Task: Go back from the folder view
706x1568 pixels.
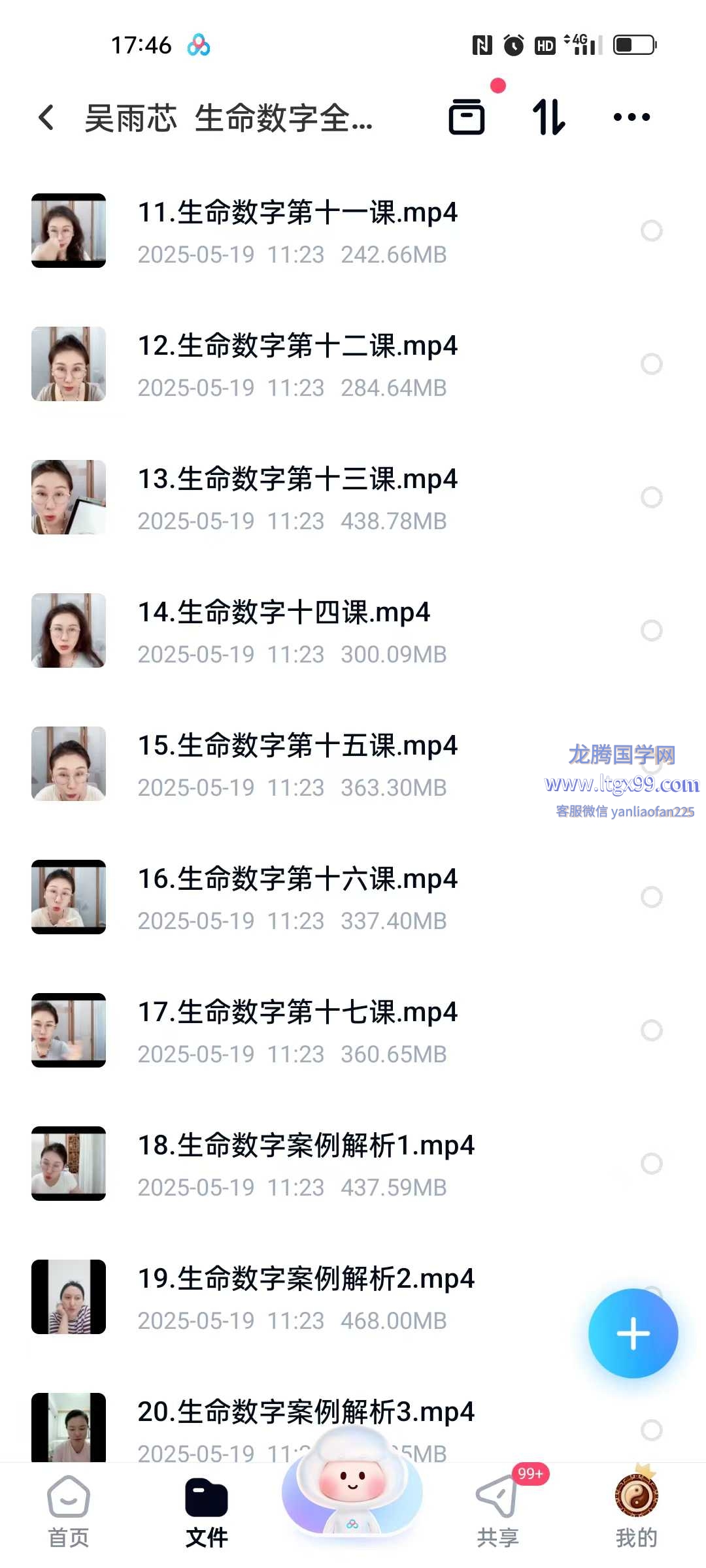Action: click(46, 118)
